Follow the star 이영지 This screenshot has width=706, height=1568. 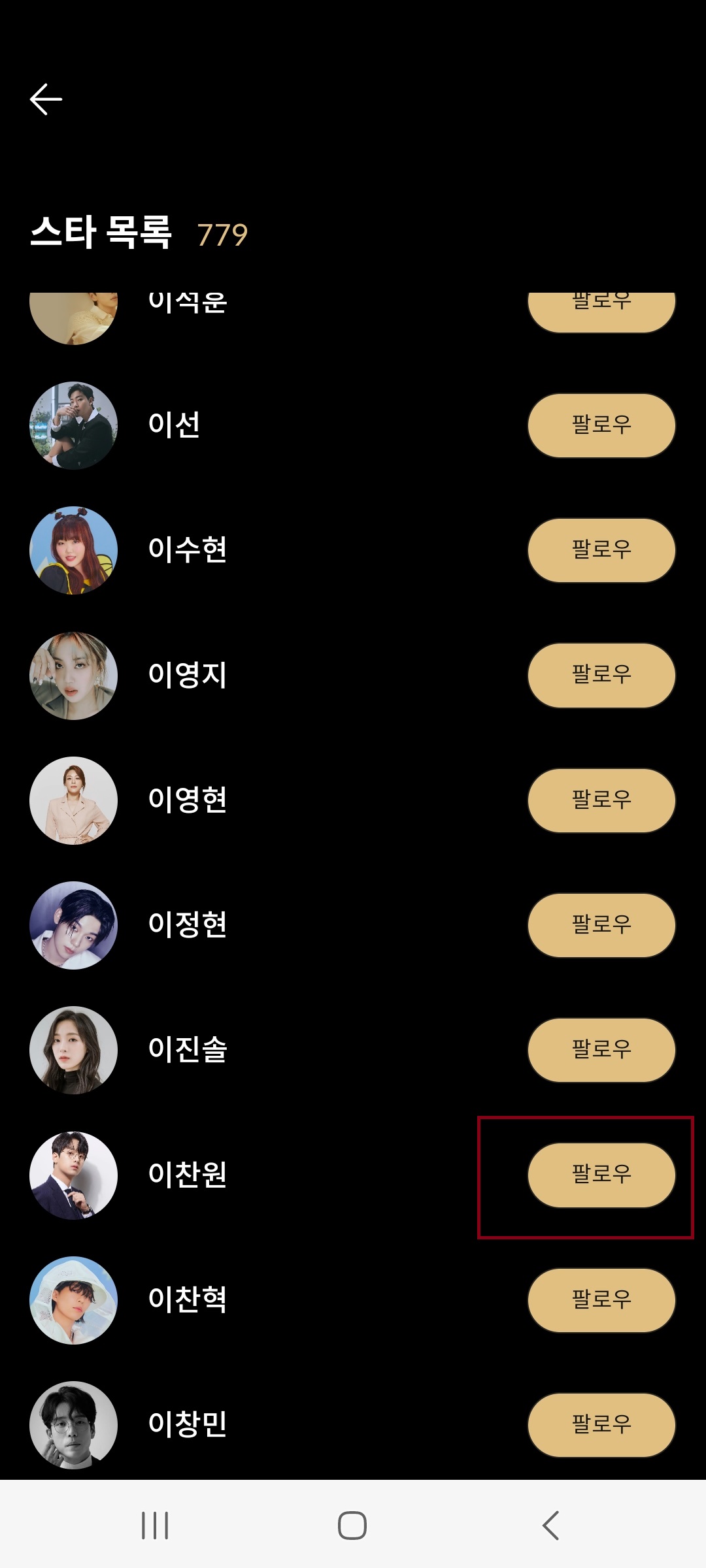coord(601,676)
